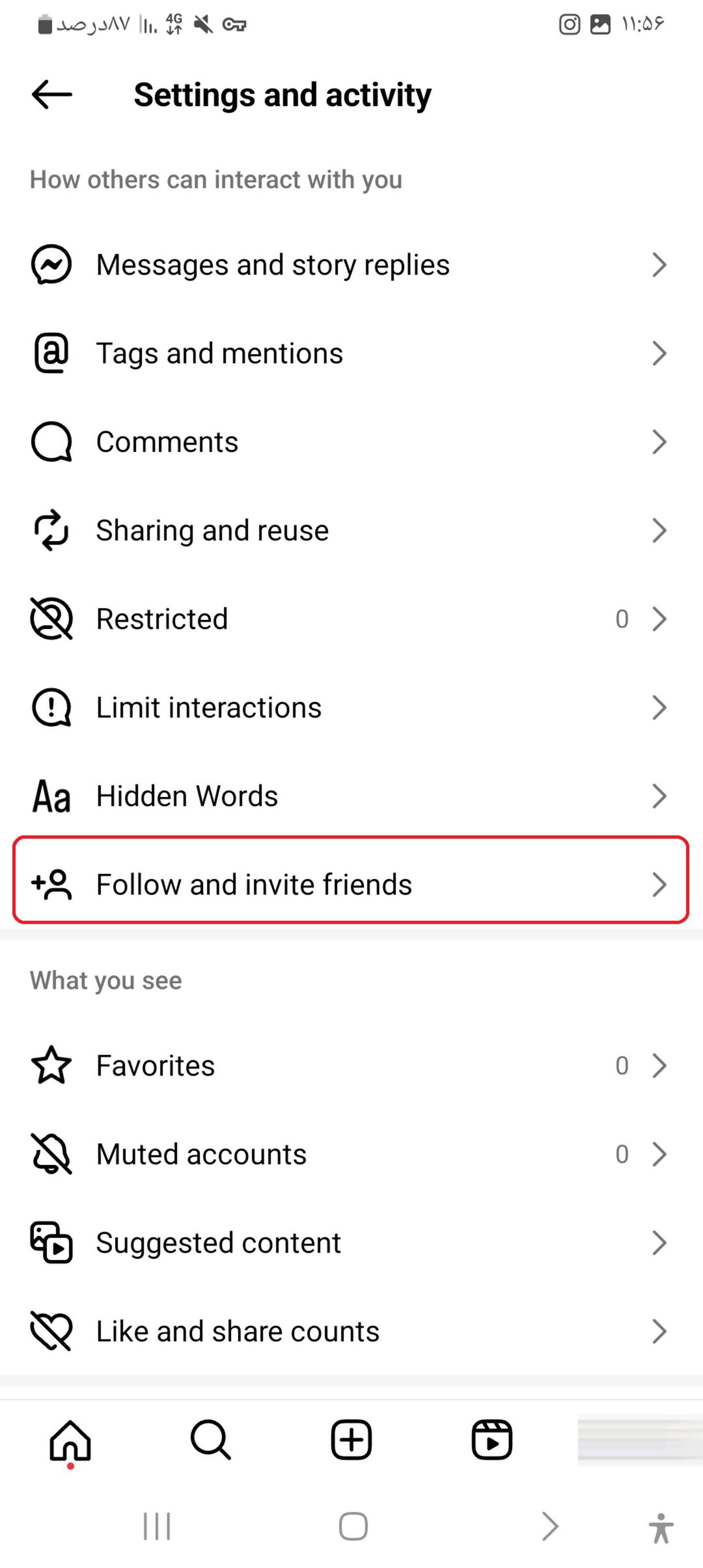
Task: Open Hidden Words settings
Action: (351, 796)
